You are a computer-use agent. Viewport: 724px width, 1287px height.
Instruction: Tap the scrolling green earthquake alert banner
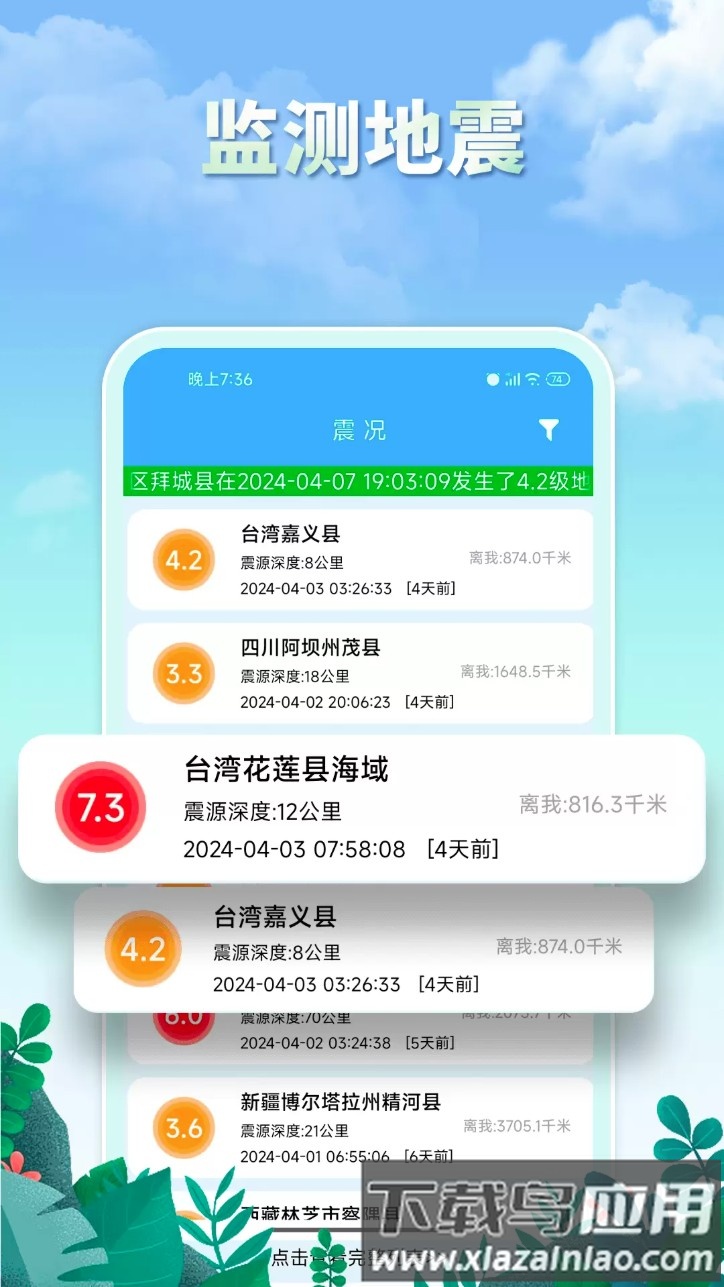pos(362,481)
